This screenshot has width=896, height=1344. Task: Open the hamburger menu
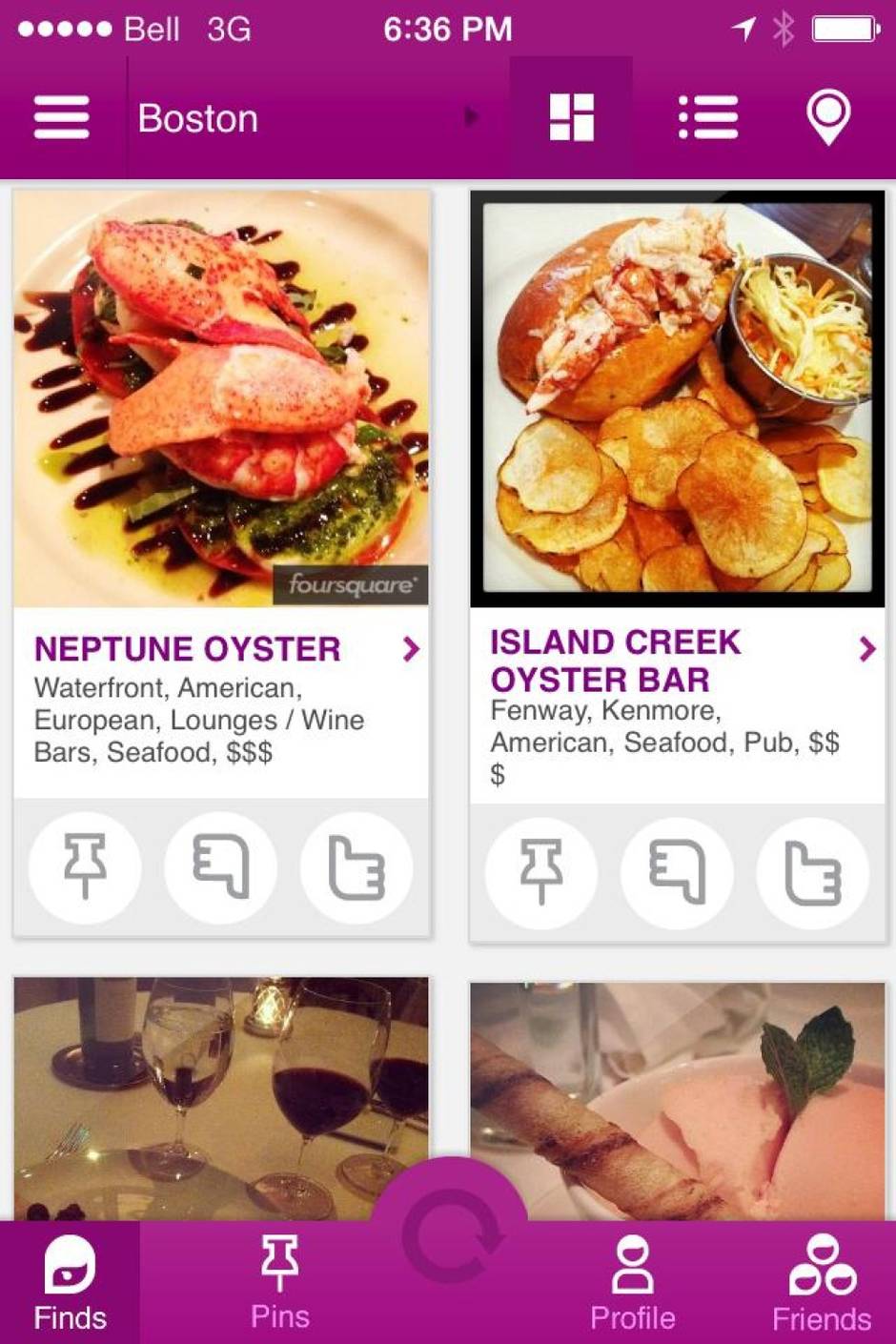click(x=62, y=118)
